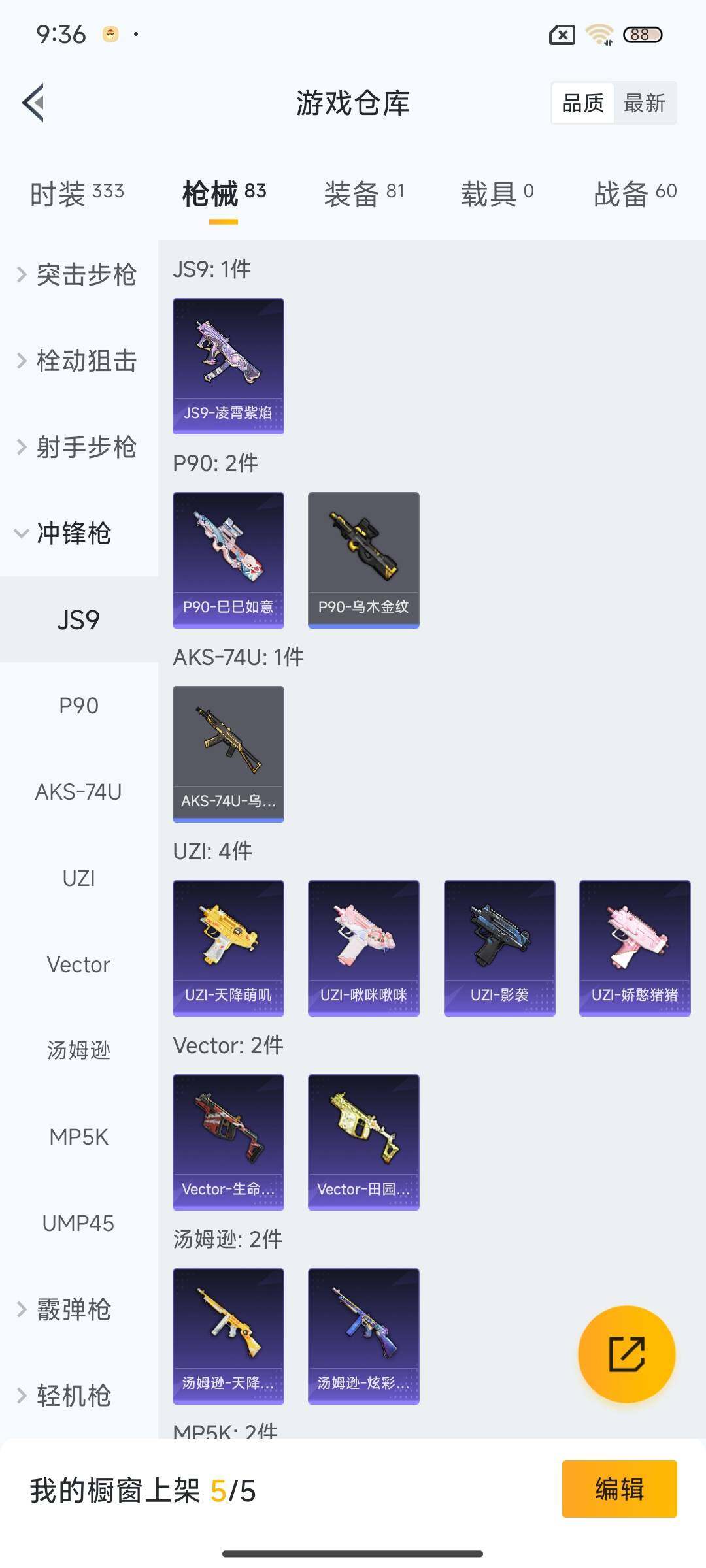Viewport: 706px width, 1568px height.
Task: View the UZI-娇憨猪猪 skin
Action: [x=635, y=948]
